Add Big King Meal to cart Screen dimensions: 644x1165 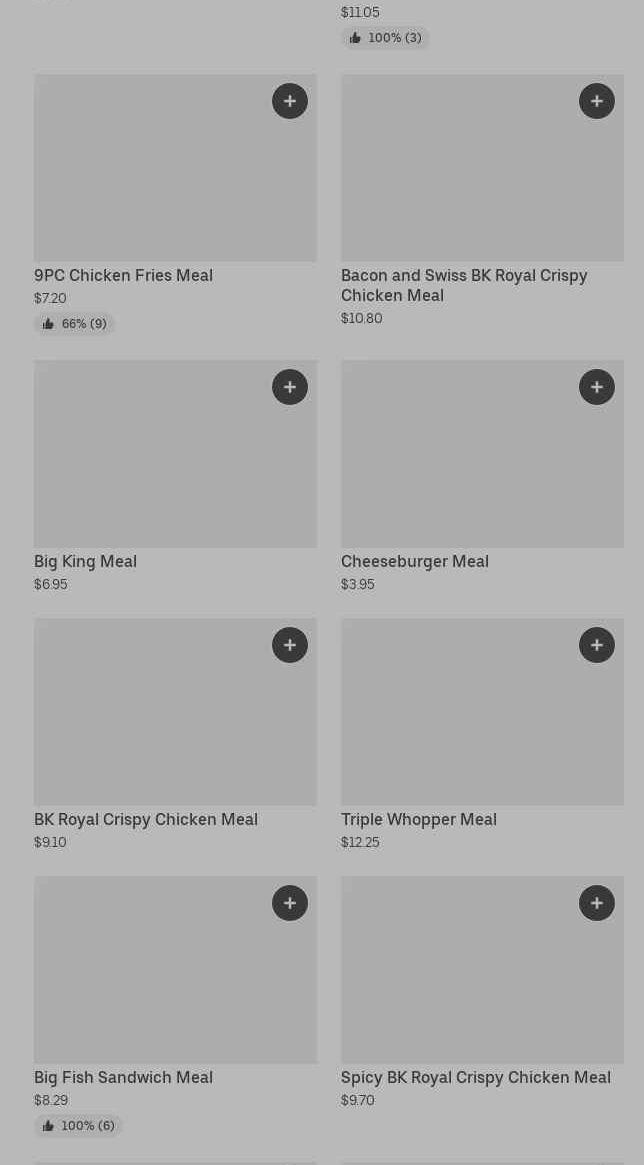[290, 387]
